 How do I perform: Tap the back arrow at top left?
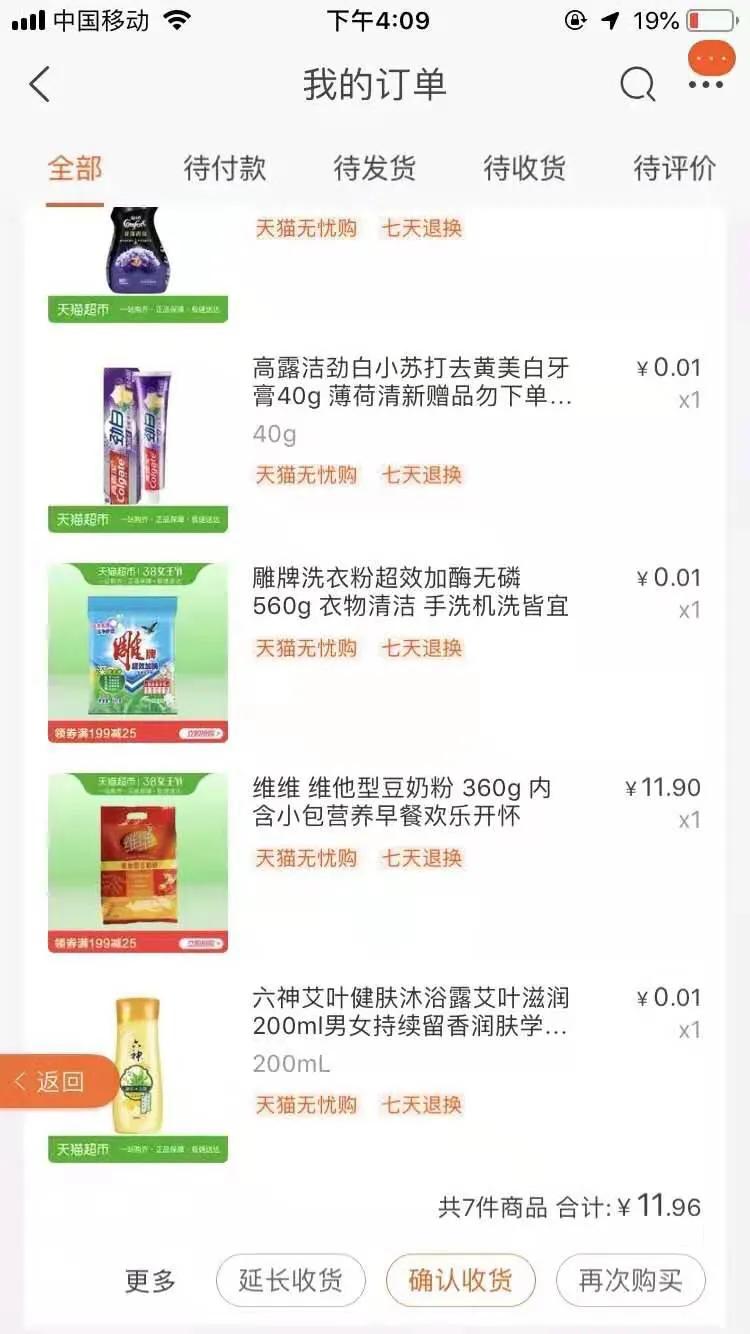(x=39, y=85)
